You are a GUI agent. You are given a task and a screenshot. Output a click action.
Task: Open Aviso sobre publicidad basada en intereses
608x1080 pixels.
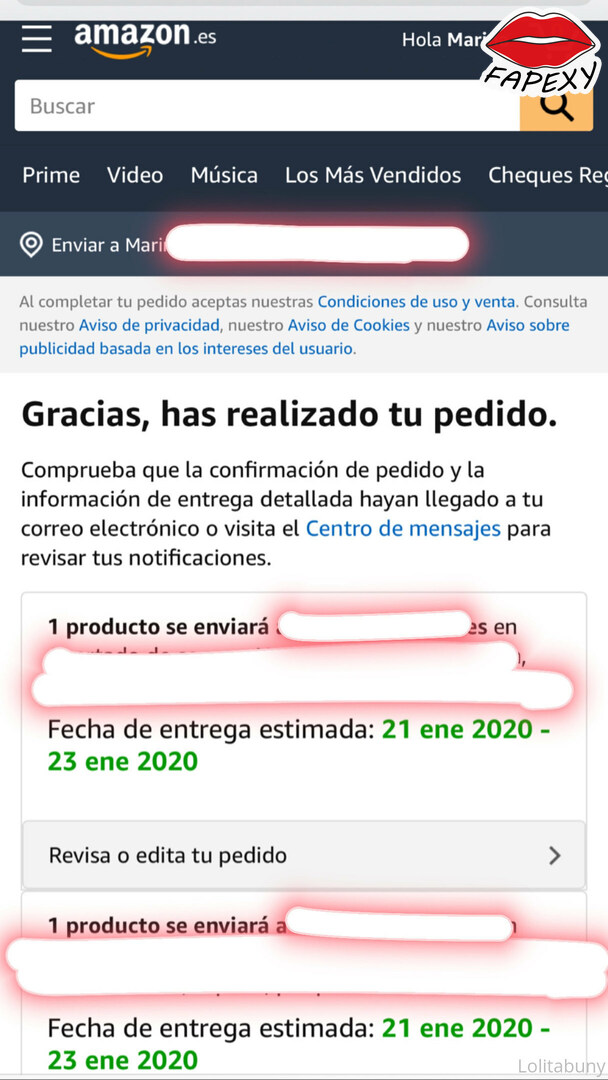click(295, 337)
